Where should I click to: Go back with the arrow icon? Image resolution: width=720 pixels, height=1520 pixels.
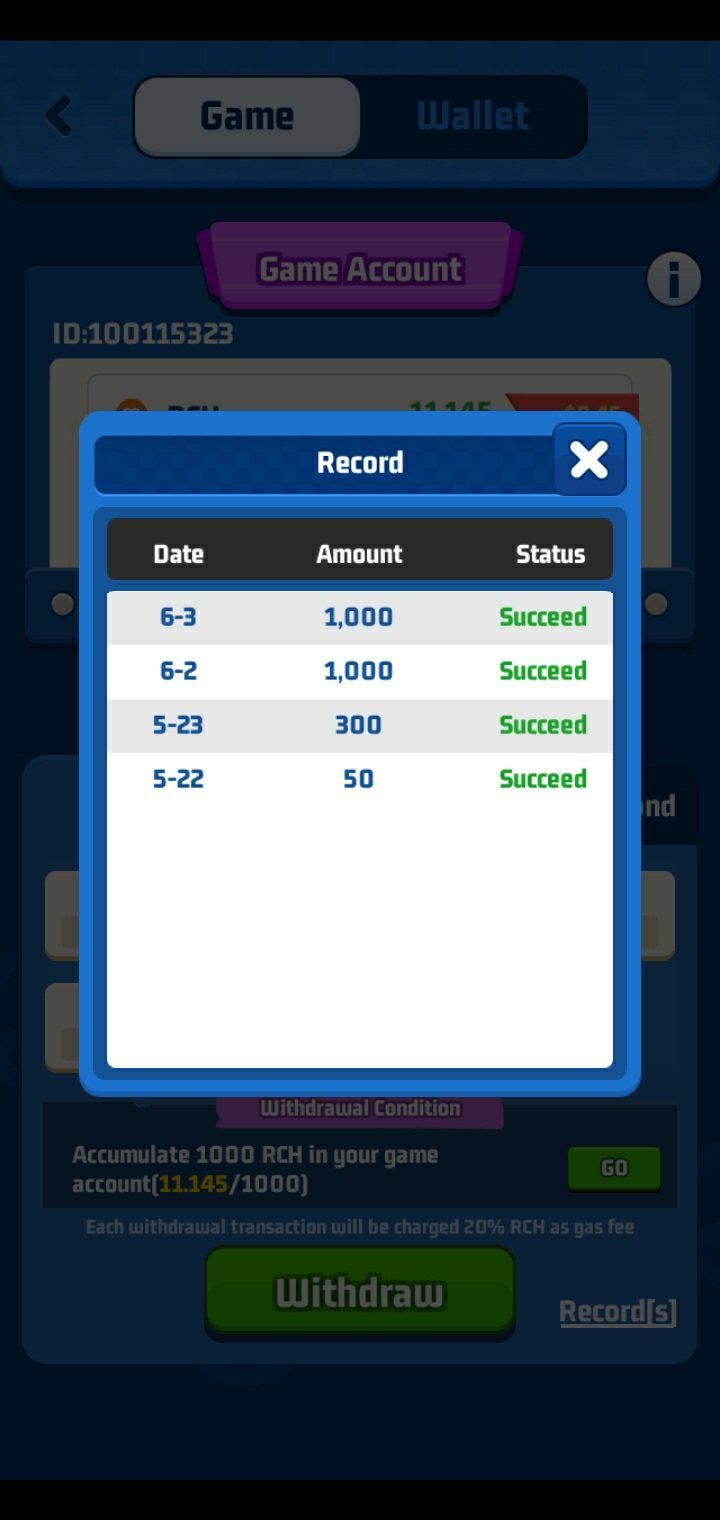[59, 117]
